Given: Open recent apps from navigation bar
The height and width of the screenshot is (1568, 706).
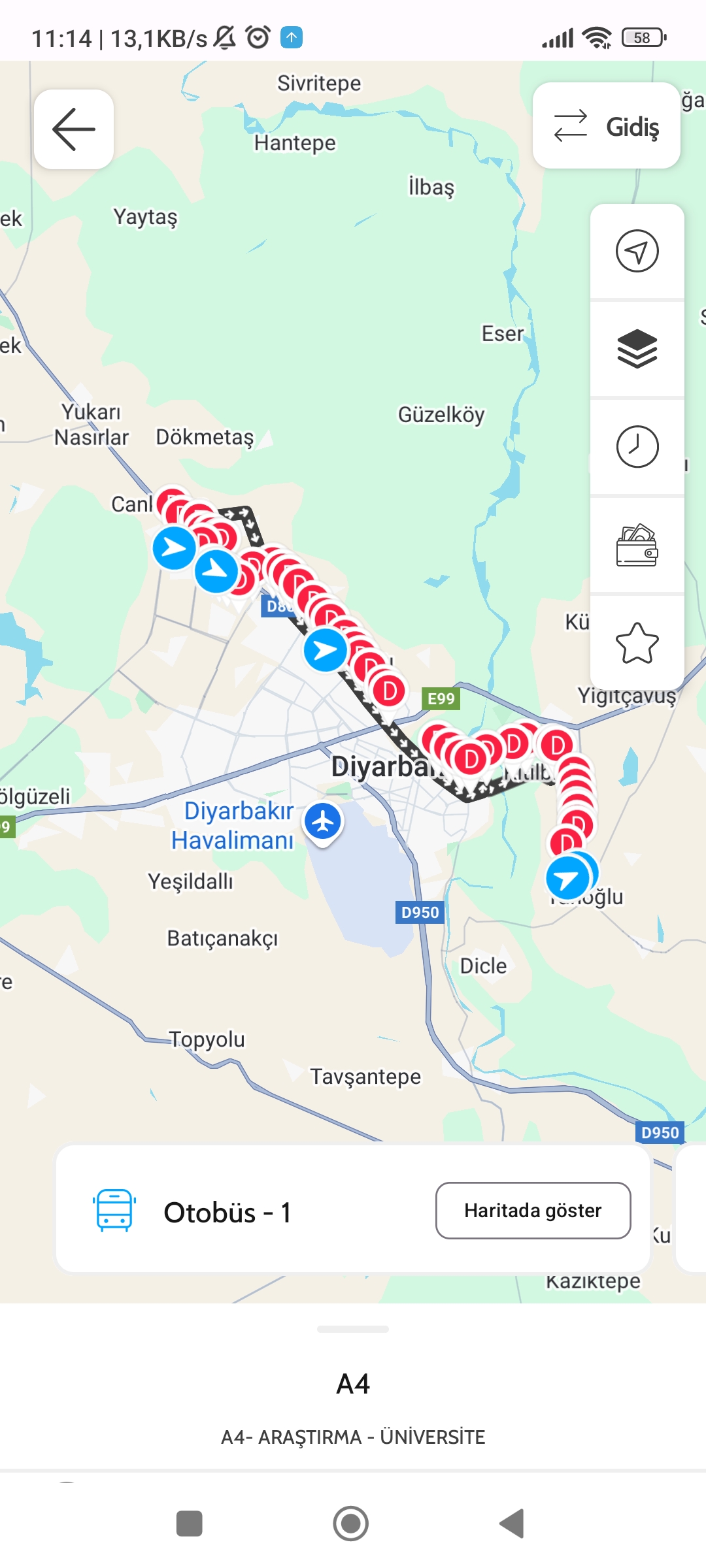Looking at the screenshot, I should [x=190, y=1524].
